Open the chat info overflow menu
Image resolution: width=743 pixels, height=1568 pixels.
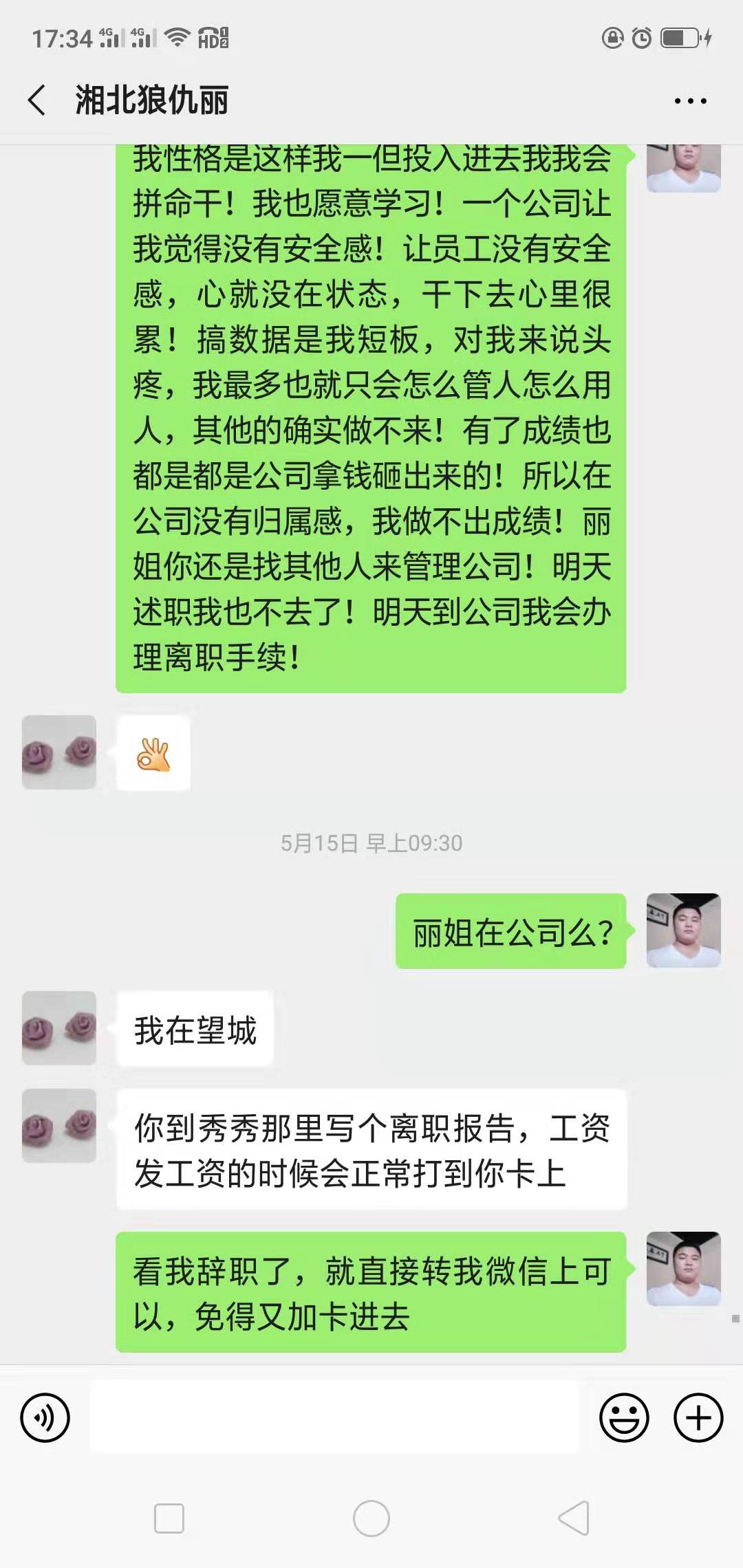tap(690, 101)
